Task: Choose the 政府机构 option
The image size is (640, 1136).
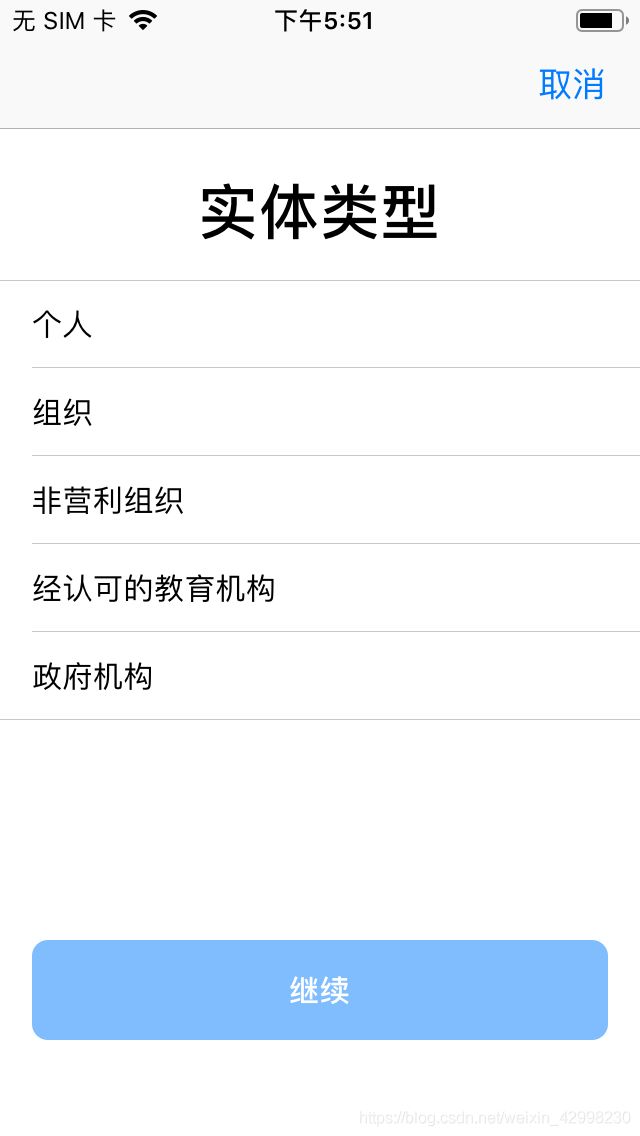Action: click(320, 676)
